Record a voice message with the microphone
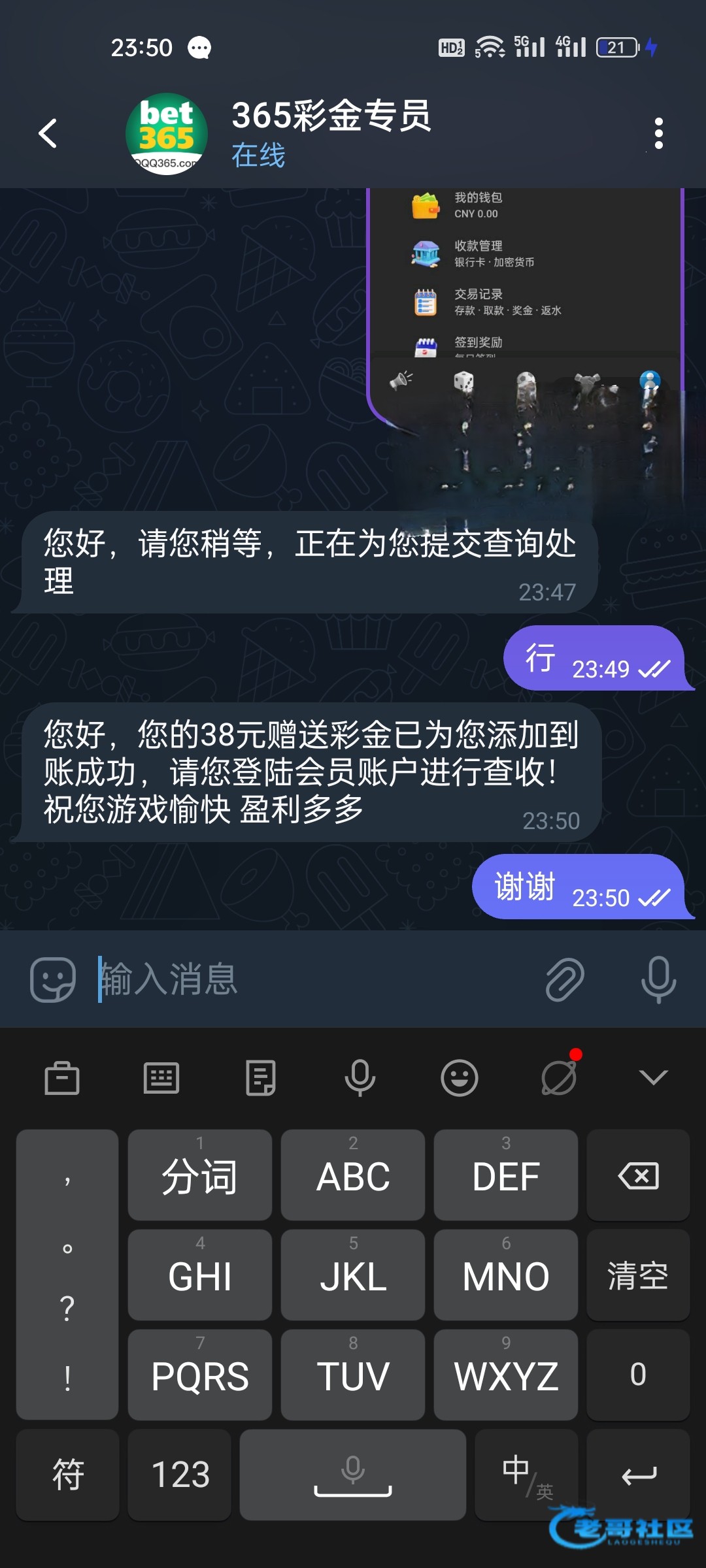The image size is (706, 1568). pos(658,979)
